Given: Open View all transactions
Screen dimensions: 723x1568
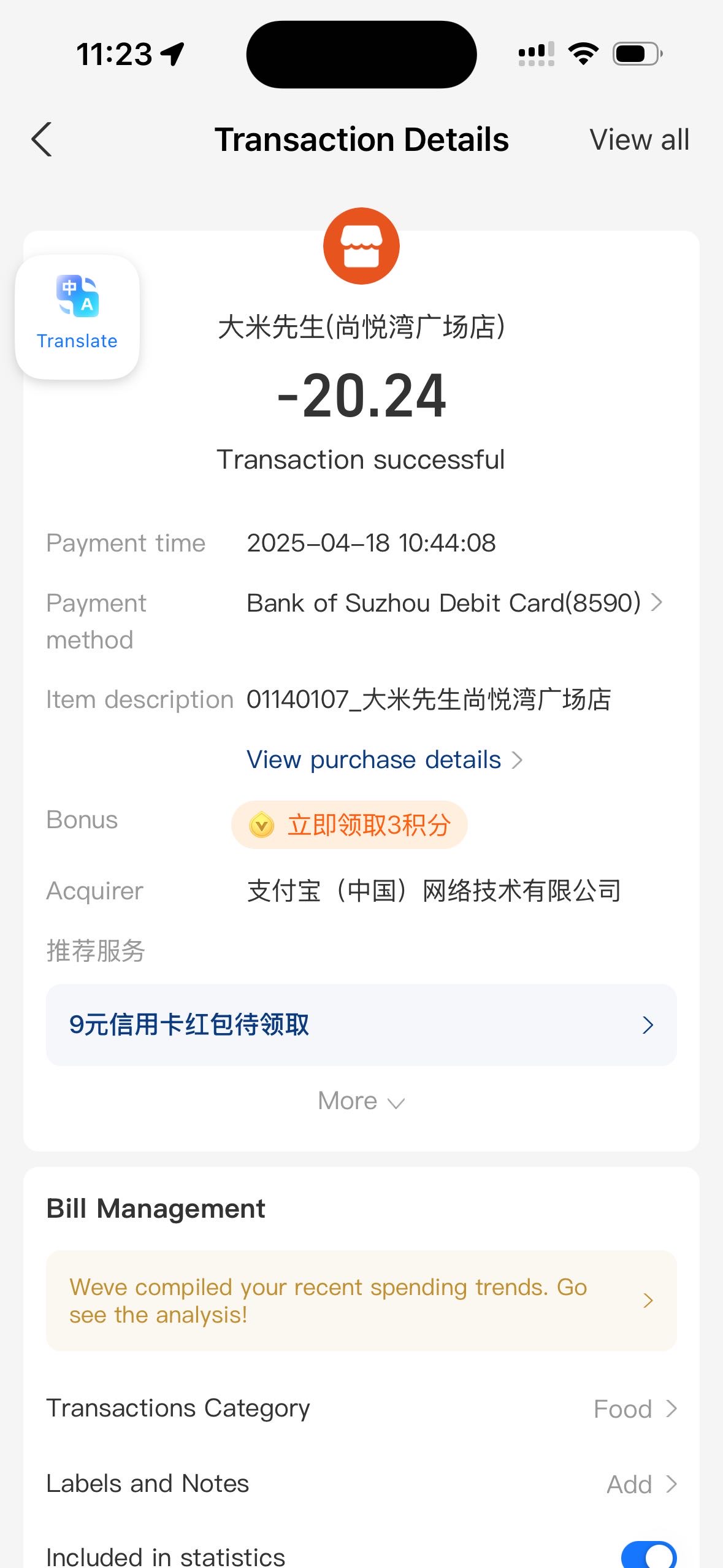Looking at the screenshot, I should tap(639, 140).
